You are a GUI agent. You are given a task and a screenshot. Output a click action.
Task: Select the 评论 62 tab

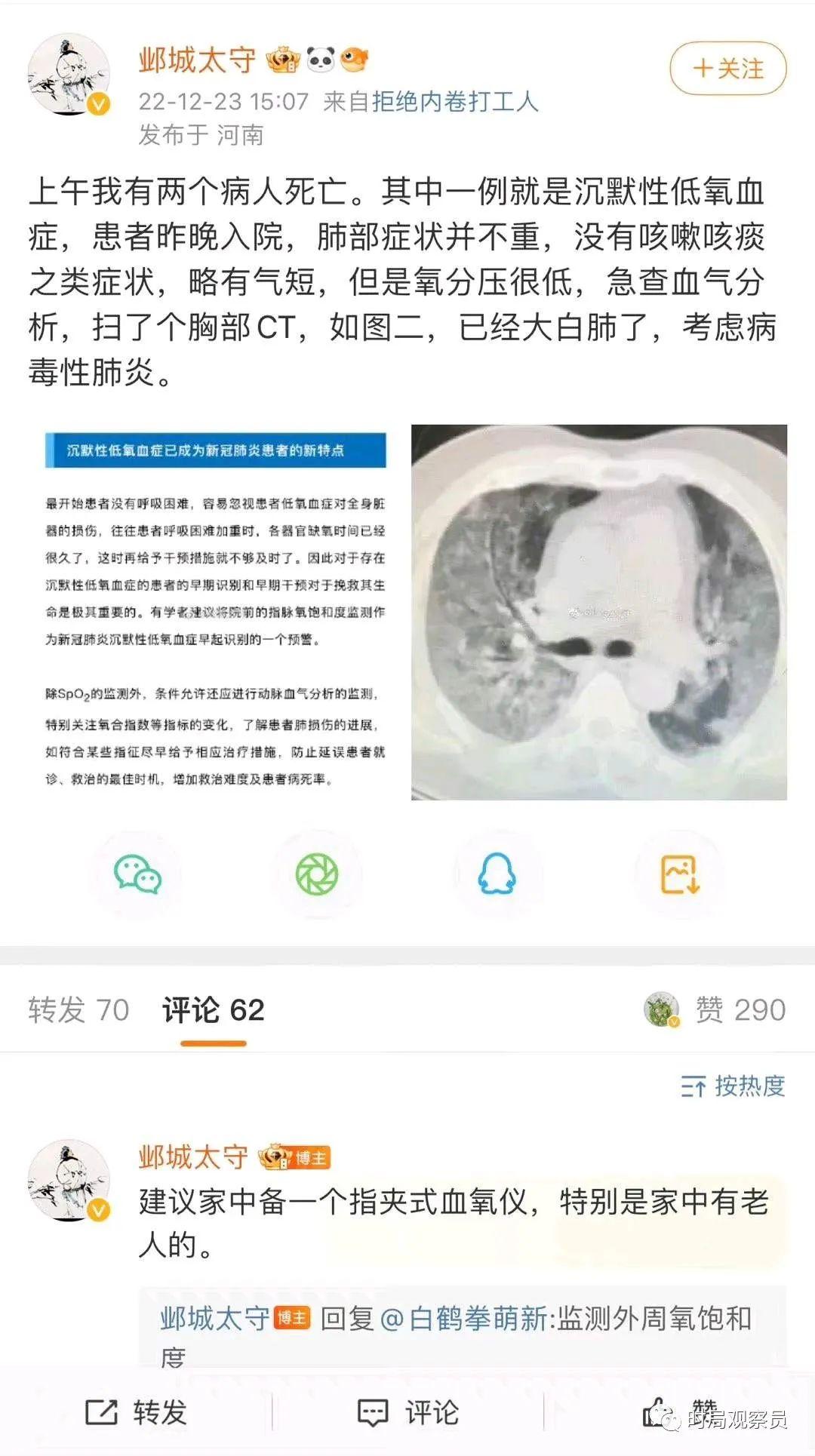[214, 1009]
